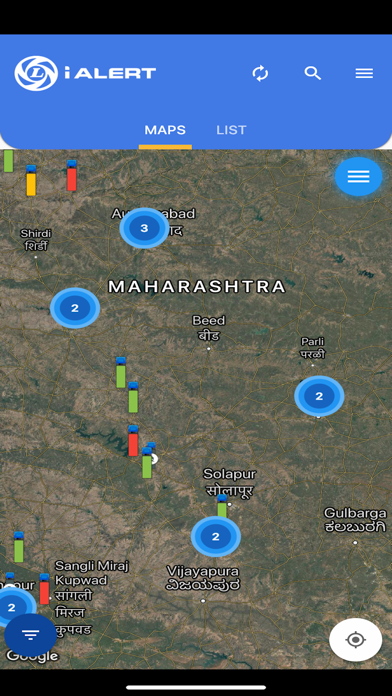The image size is (392, 696).
Task: Select the MAPS tab
Action: point(165,130)
